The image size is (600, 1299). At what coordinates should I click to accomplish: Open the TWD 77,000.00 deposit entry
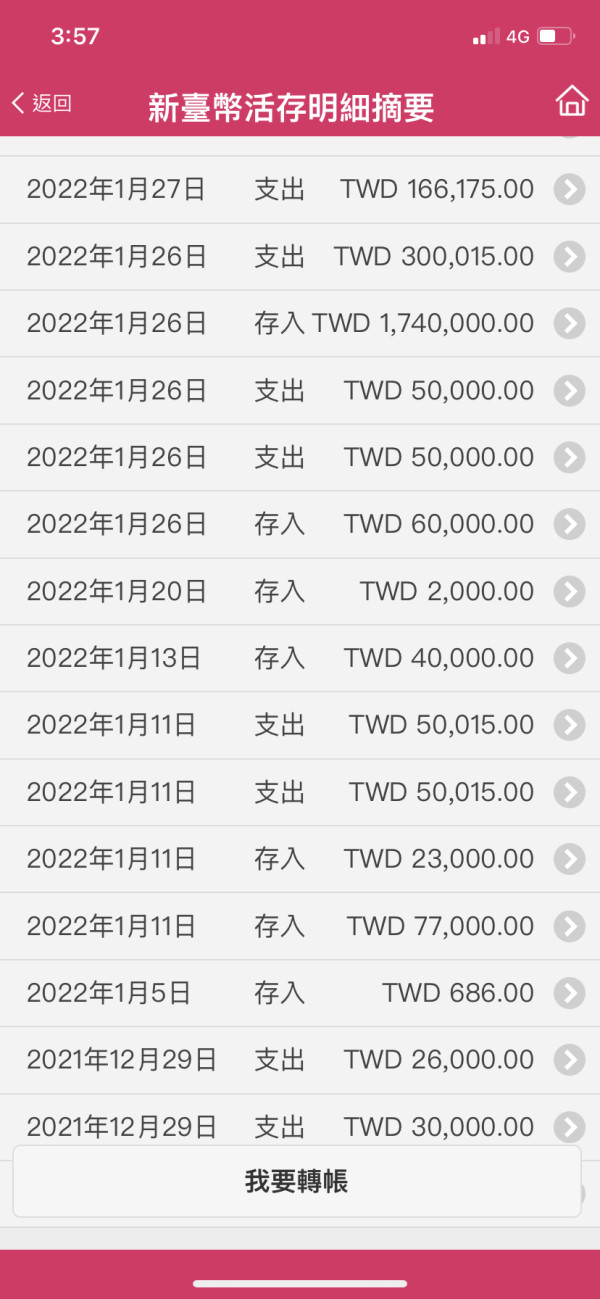point(300,926)
